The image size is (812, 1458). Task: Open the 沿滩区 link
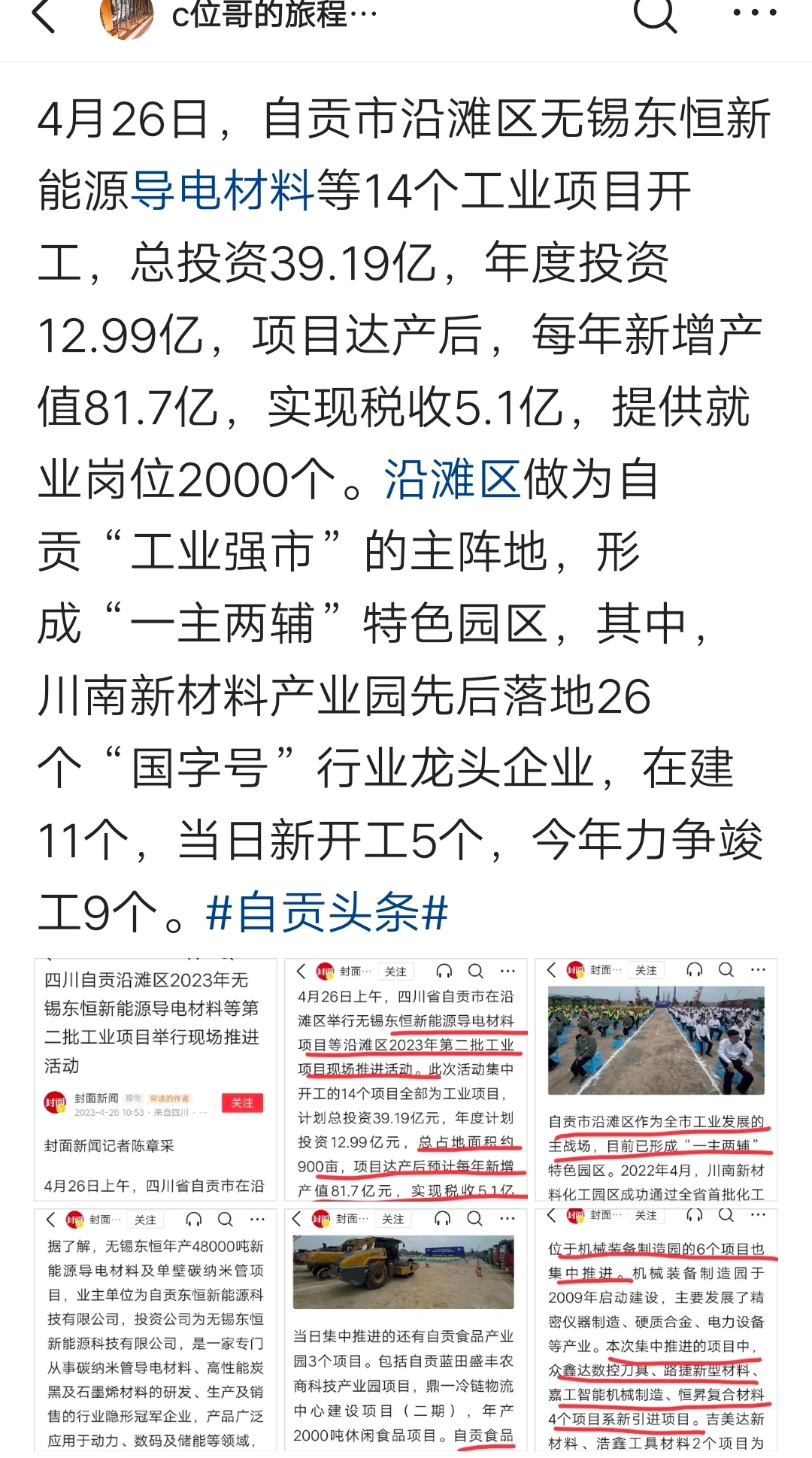(453, 479)
